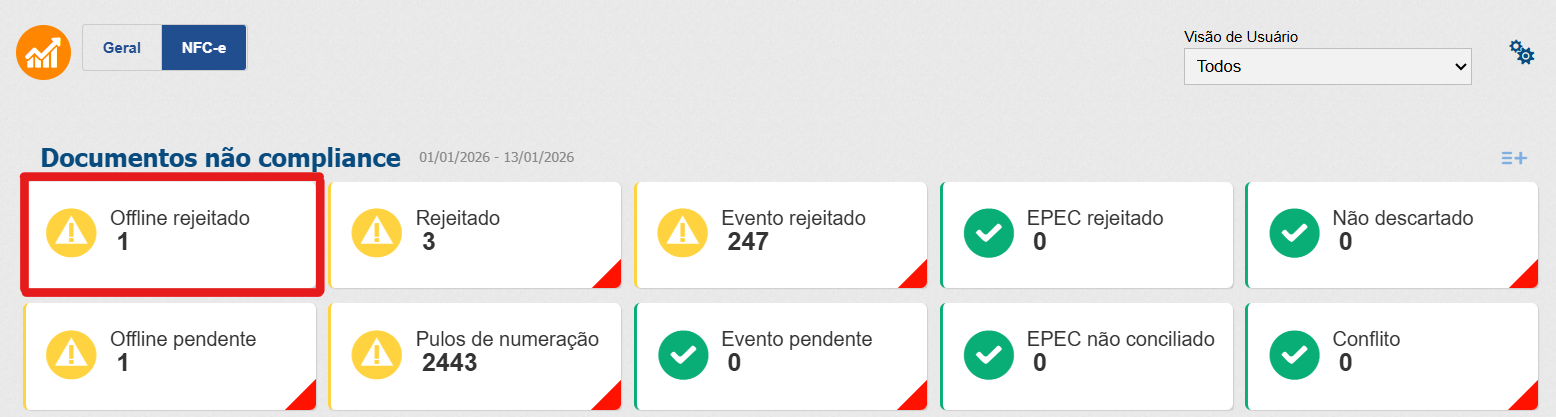The height and width of the screenshot is (417, 1556).
Task: Open the settings gears icon
Action: click(x=1521, y=52)
